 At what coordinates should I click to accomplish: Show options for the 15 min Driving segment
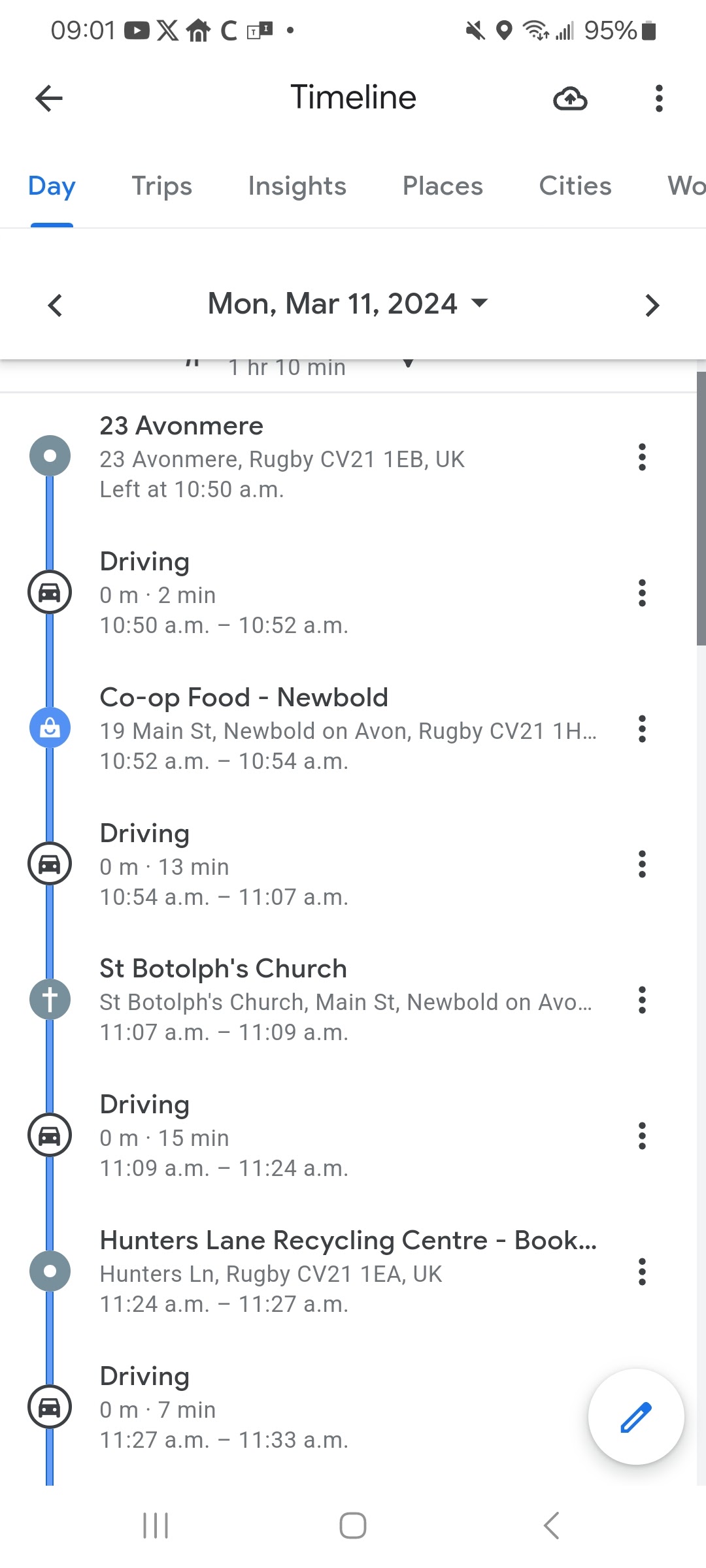point(642,1136)
